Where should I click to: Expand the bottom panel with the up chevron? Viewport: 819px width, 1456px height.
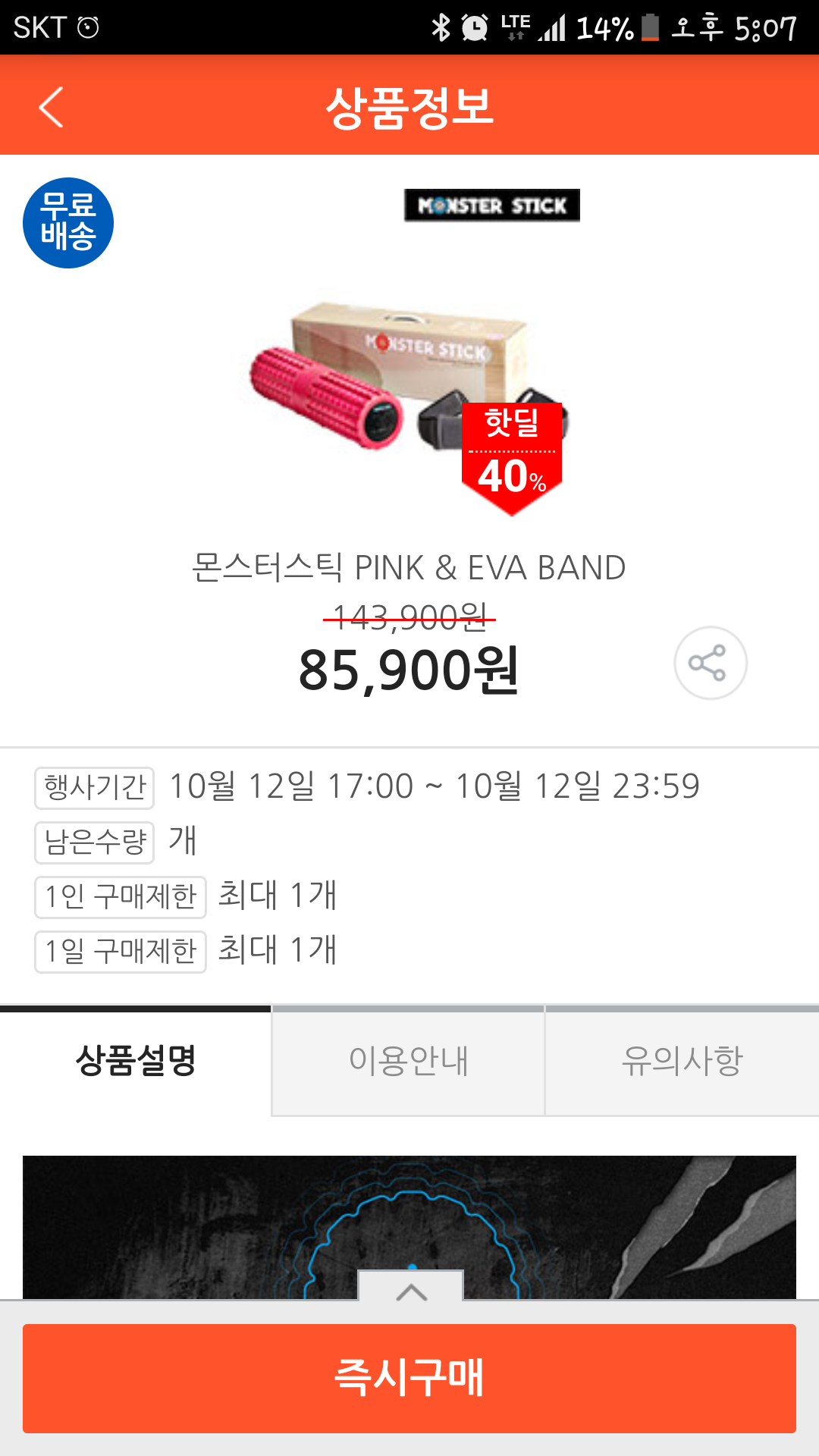[x=410, y=1287]
